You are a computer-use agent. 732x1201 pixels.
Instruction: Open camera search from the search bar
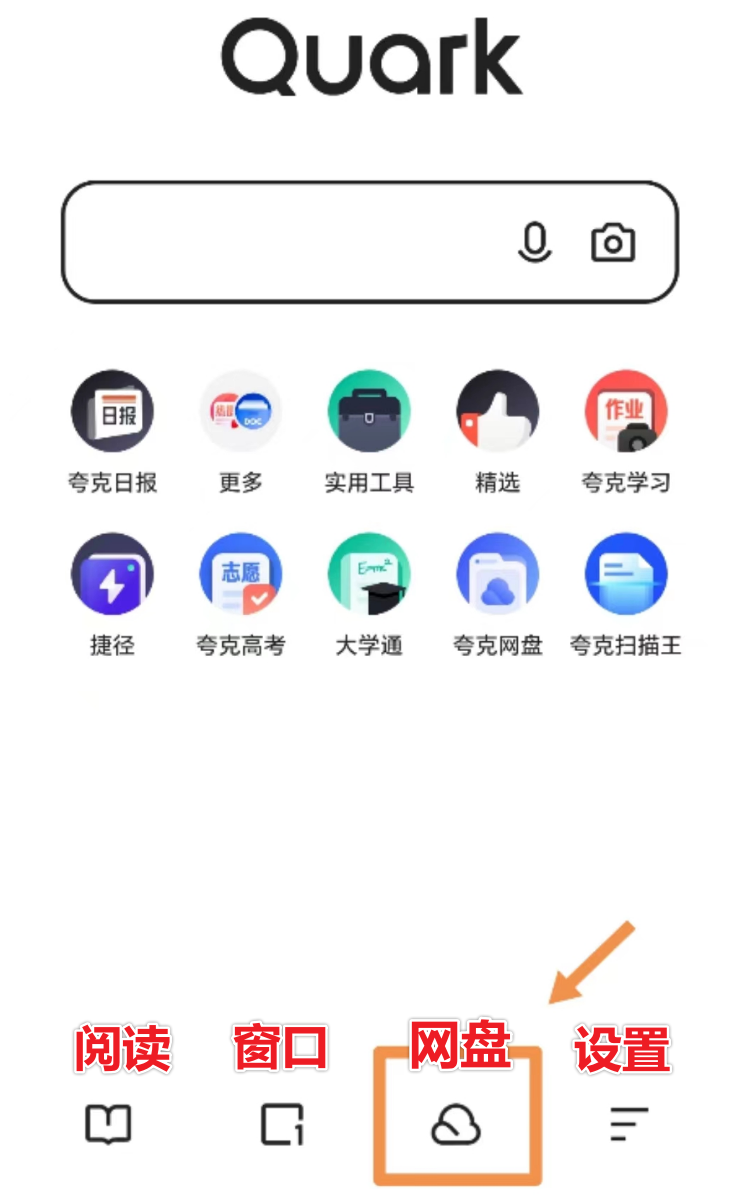coord(613,241)
